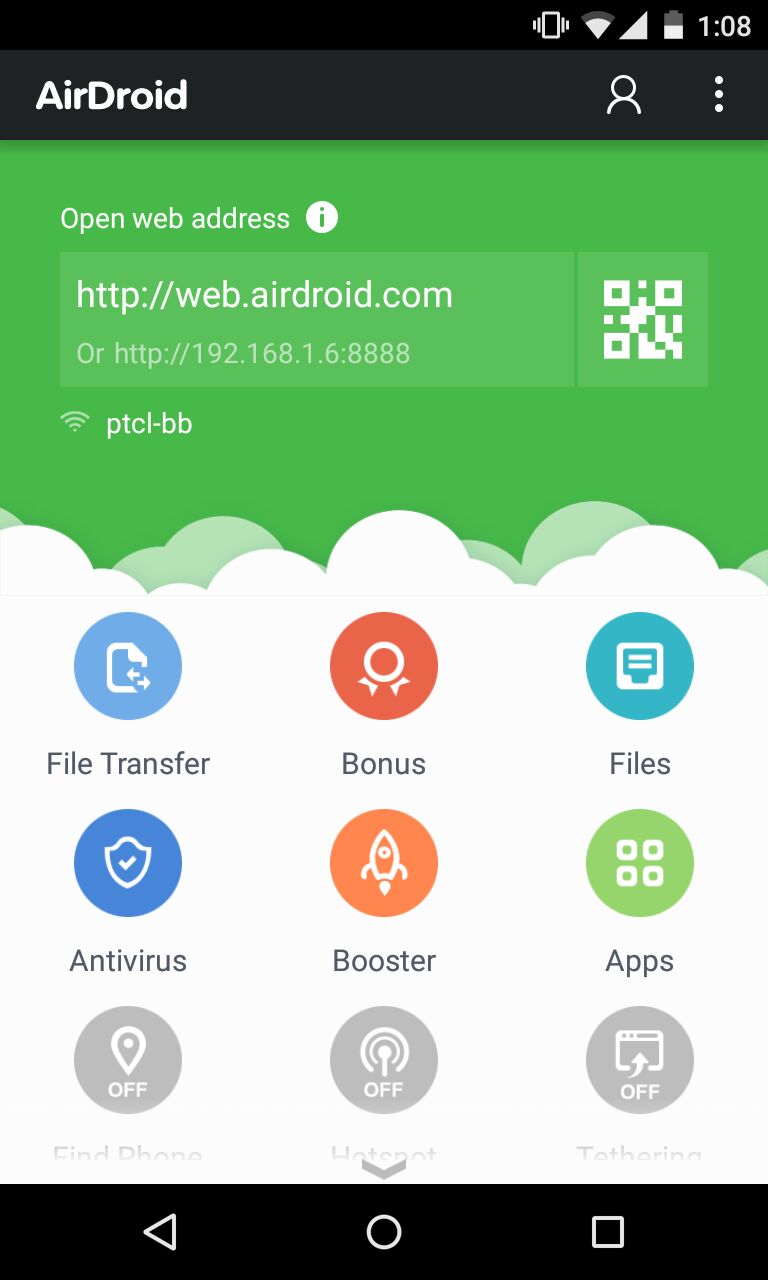Launch the Antivirus tool
Screen dimensions: 768x1280
(x=128, y=863)
